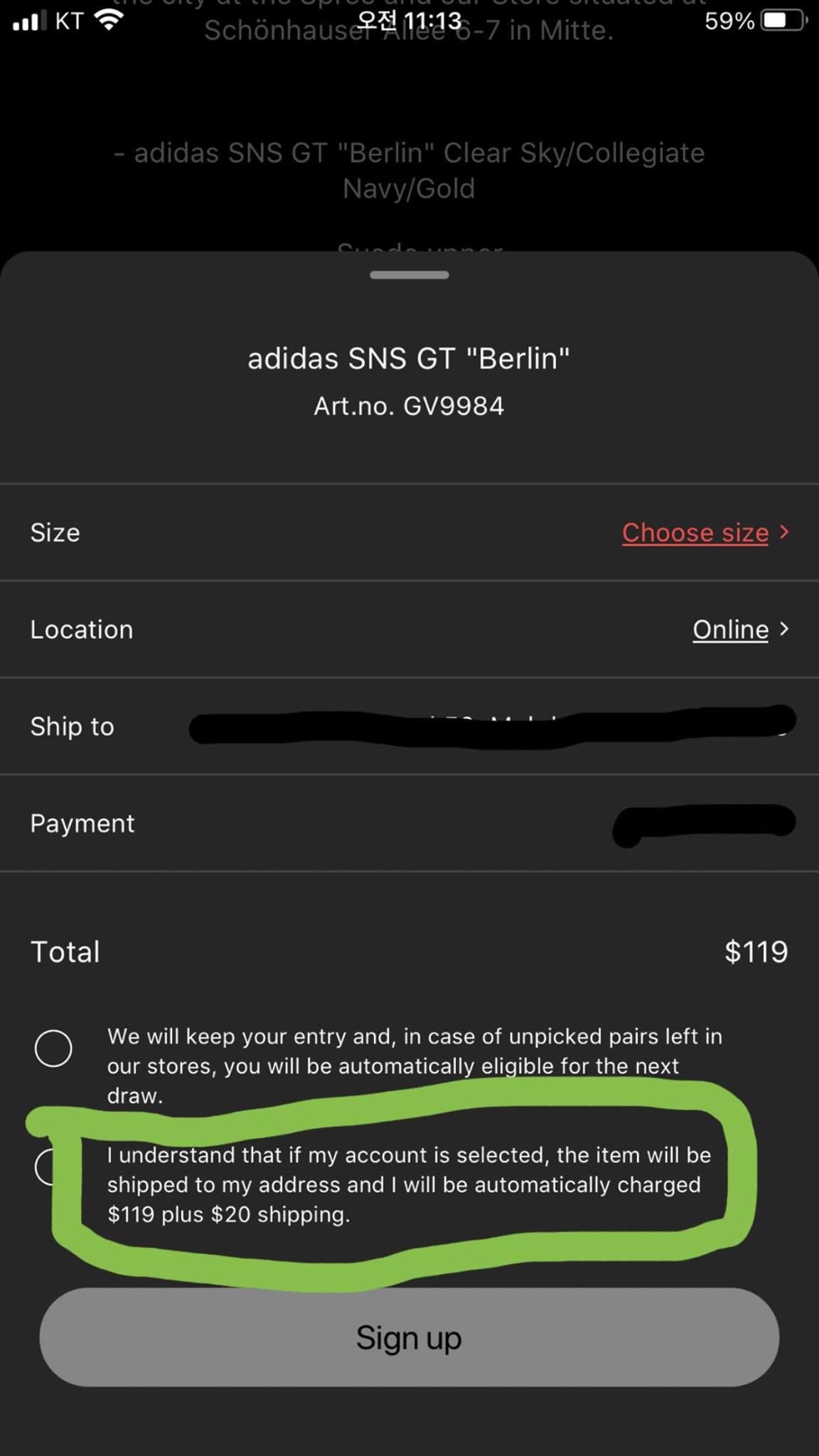819x1456 pixels.
Task: Tap the sheet's drag handle bar
Action: click(x=409, y=275)
